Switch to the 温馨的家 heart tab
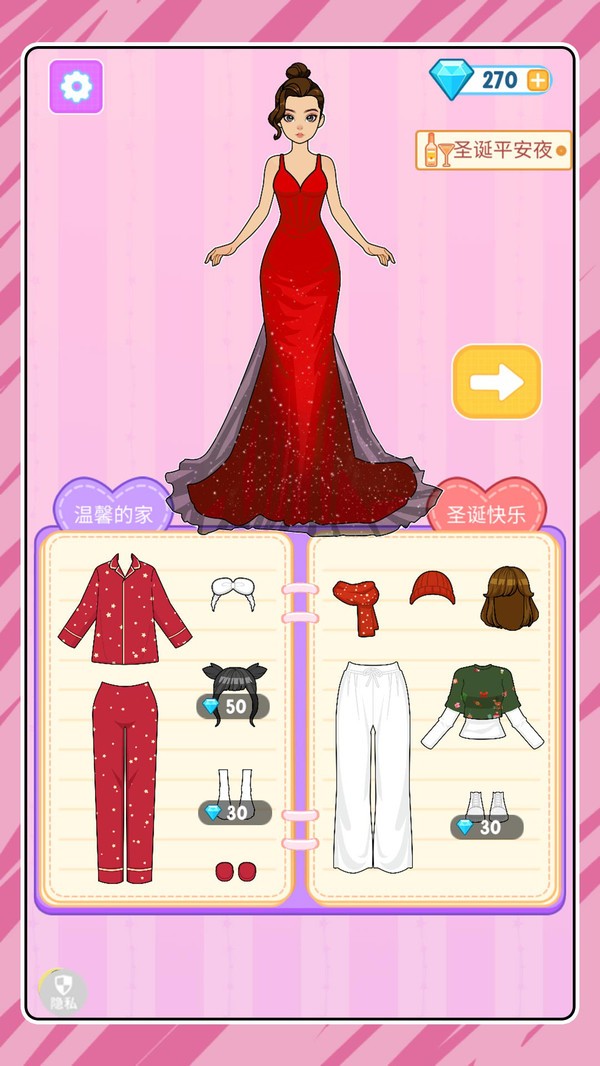The width and height of the screenshot is (600, 1066). click(x=113, y=513)
